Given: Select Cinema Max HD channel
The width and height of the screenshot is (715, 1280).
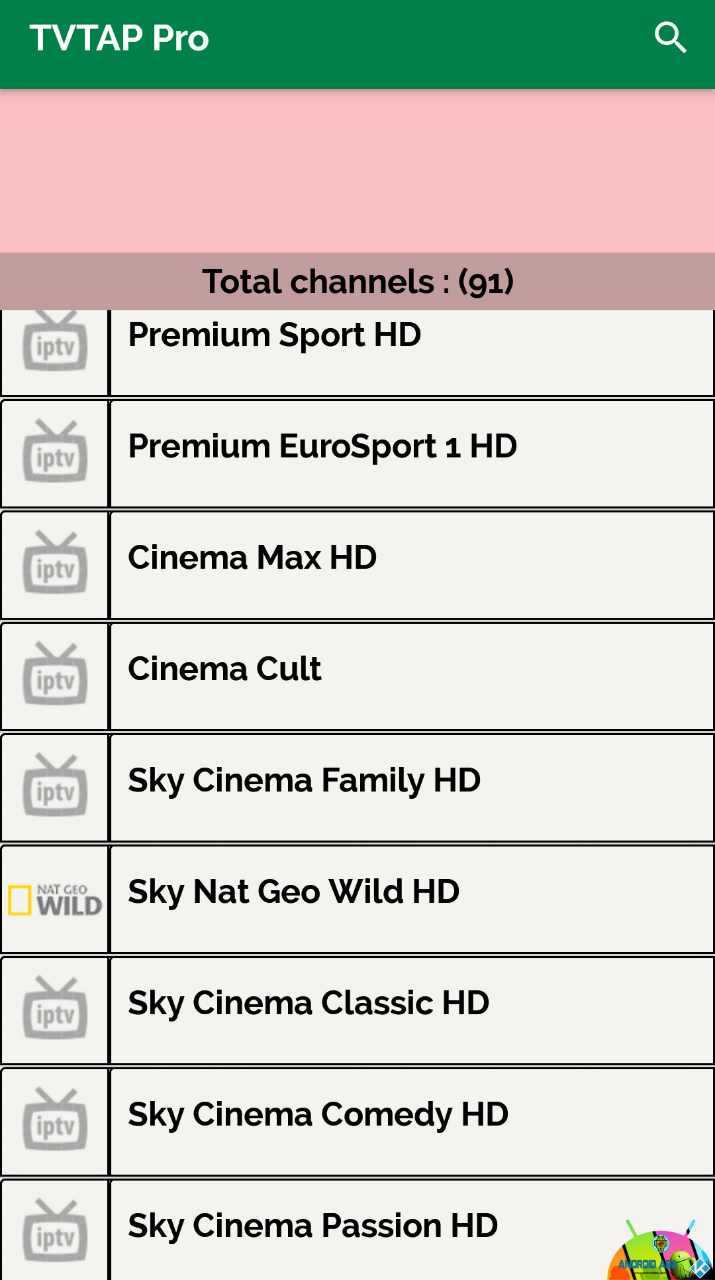Looking at the screenshot, I should [357, 565].
